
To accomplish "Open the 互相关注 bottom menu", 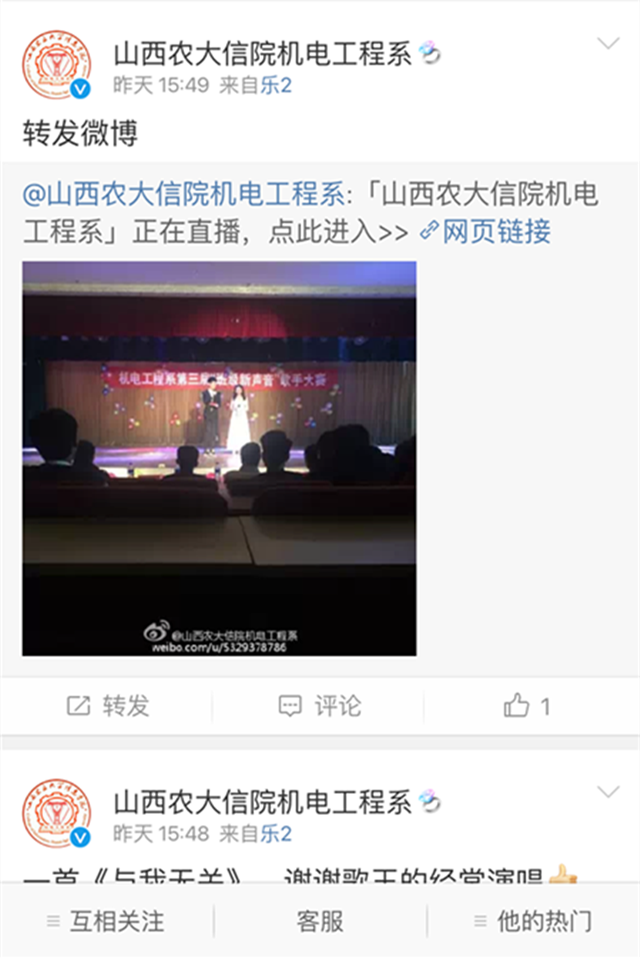I will pyautogui.click(x=106, y=920).
